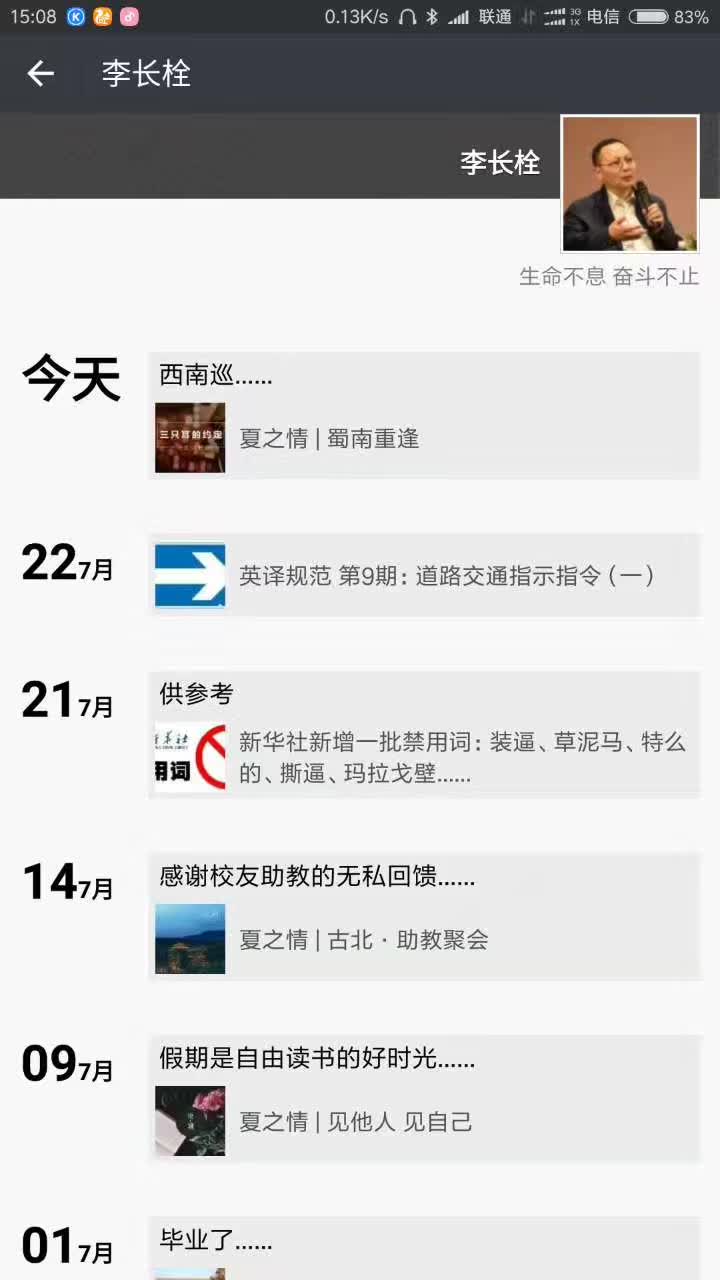Open 夏之情 | 见他人 见自己 post
Viewport: 720px width, 1280px height.
pos(424,1121)
